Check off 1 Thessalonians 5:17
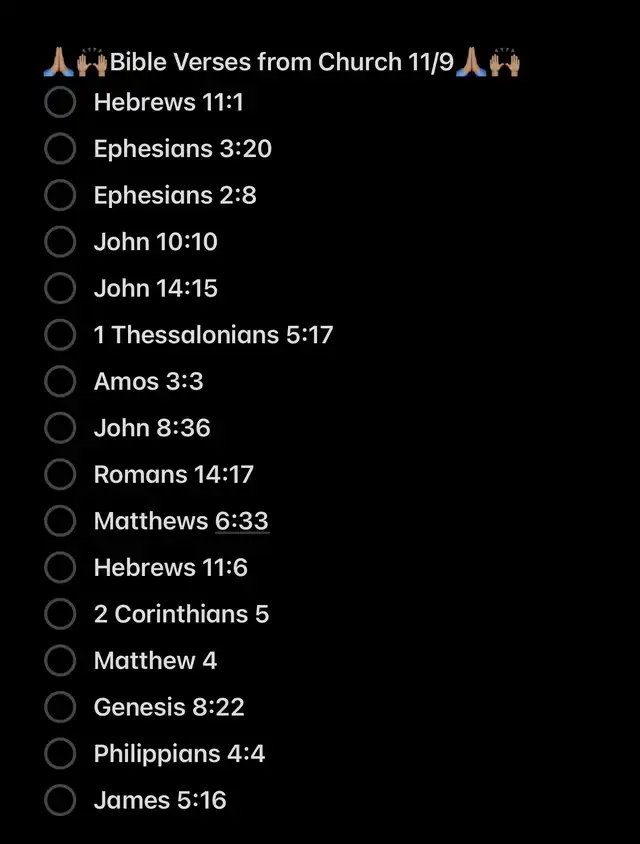The height and width of the screenshot is (844, 640). tap(60, 335)
